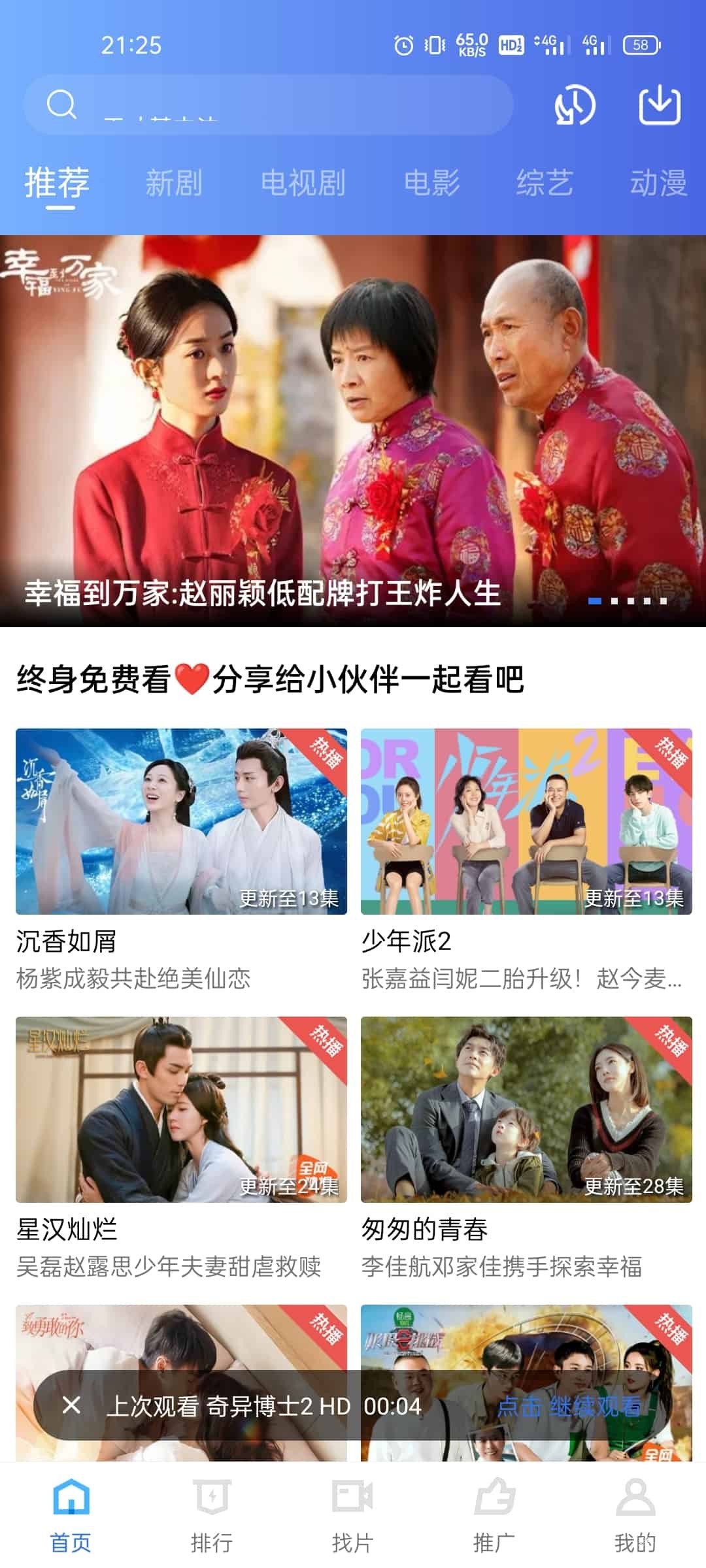The width and height of the screenshot is (706, 1568).
Task: Select the 首页 home tab
Action: tap(71, 1516)
